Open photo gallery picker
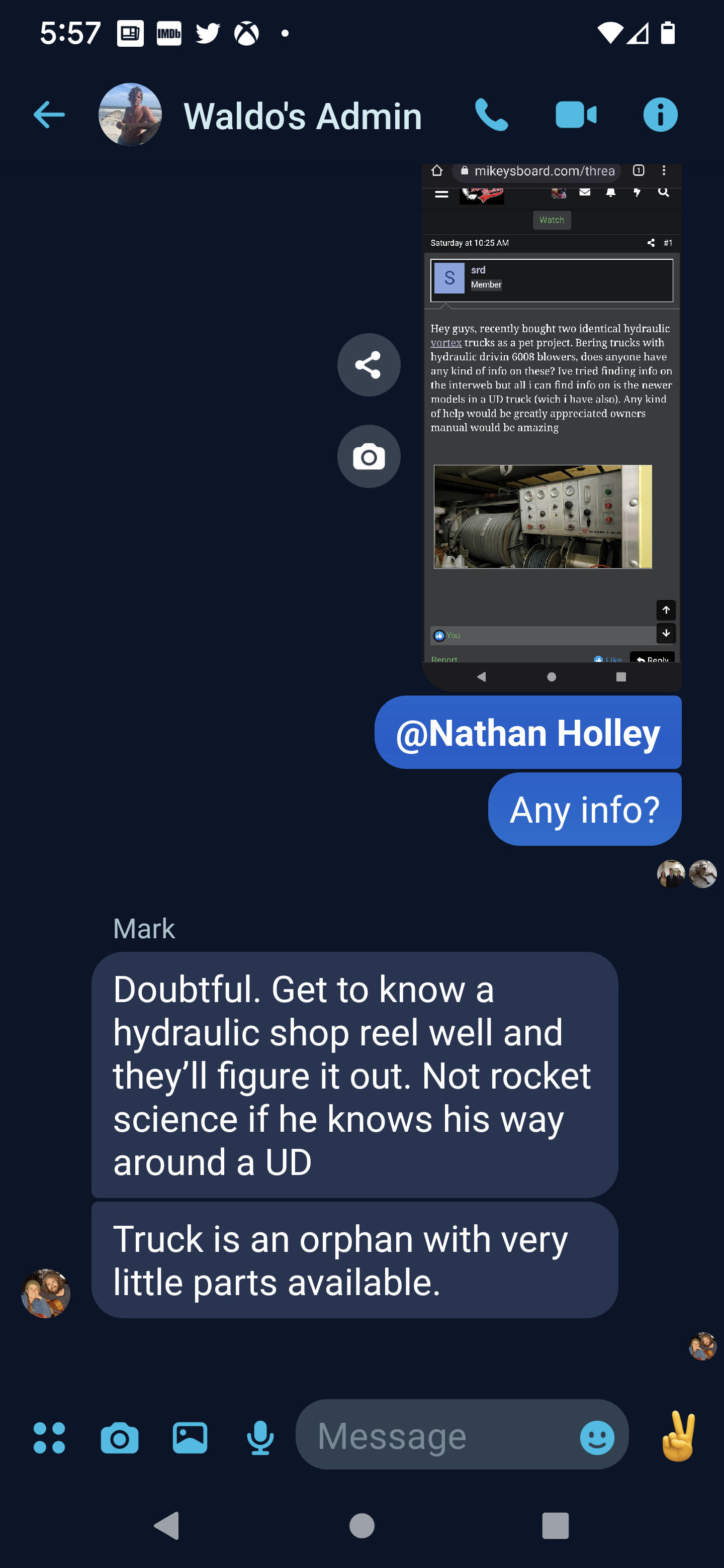The width and height of the screenshot is (724, 1568). [x=190, y=1438]
